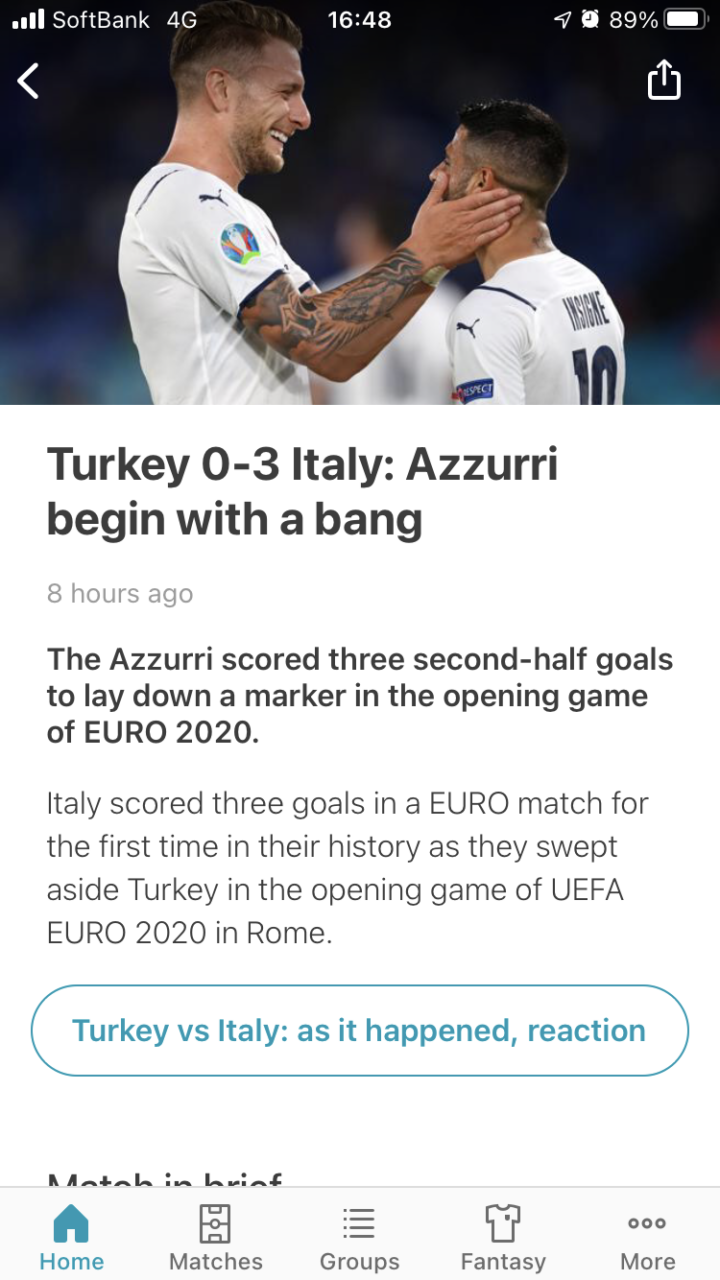Go back using the top-left arrow
The height and width of the screenshot is (1280, 720).
[x=29, y=81]
